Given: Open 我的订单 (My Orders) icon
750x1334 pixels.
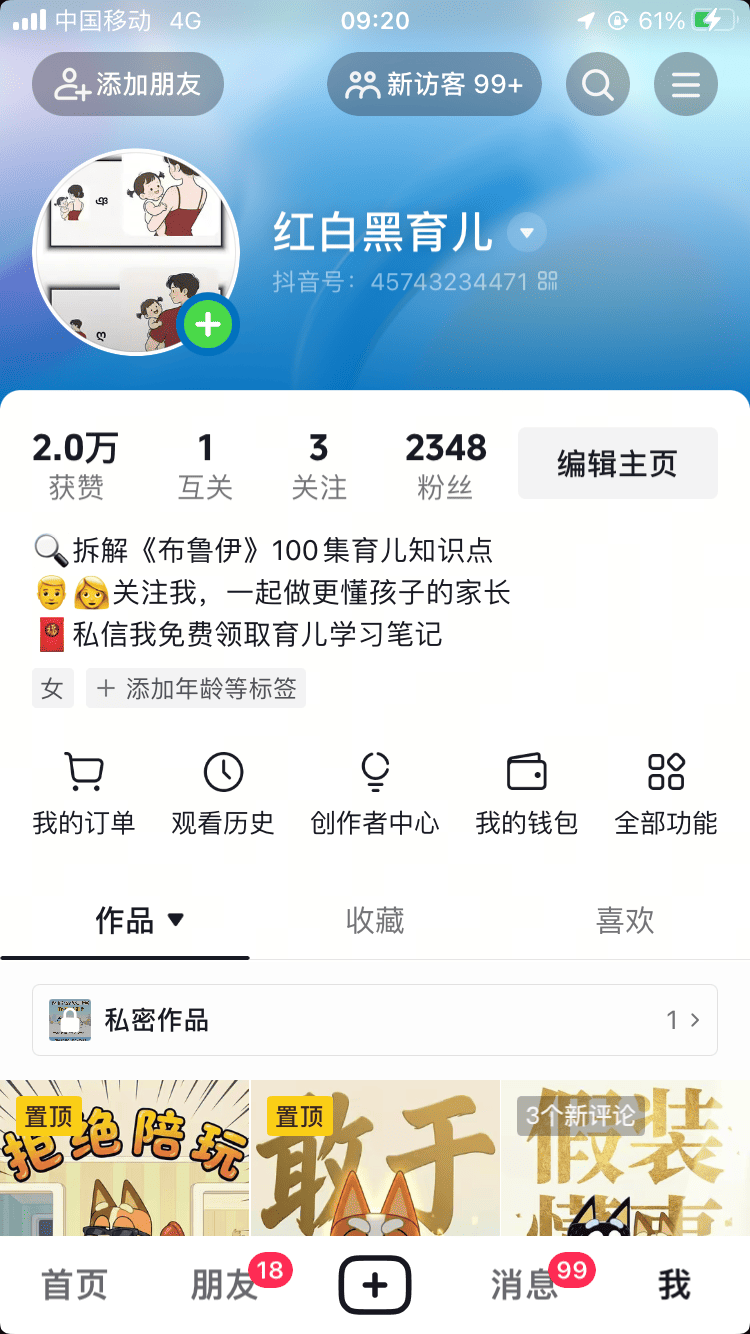Looking at the screenshot, I should [84, 790].
